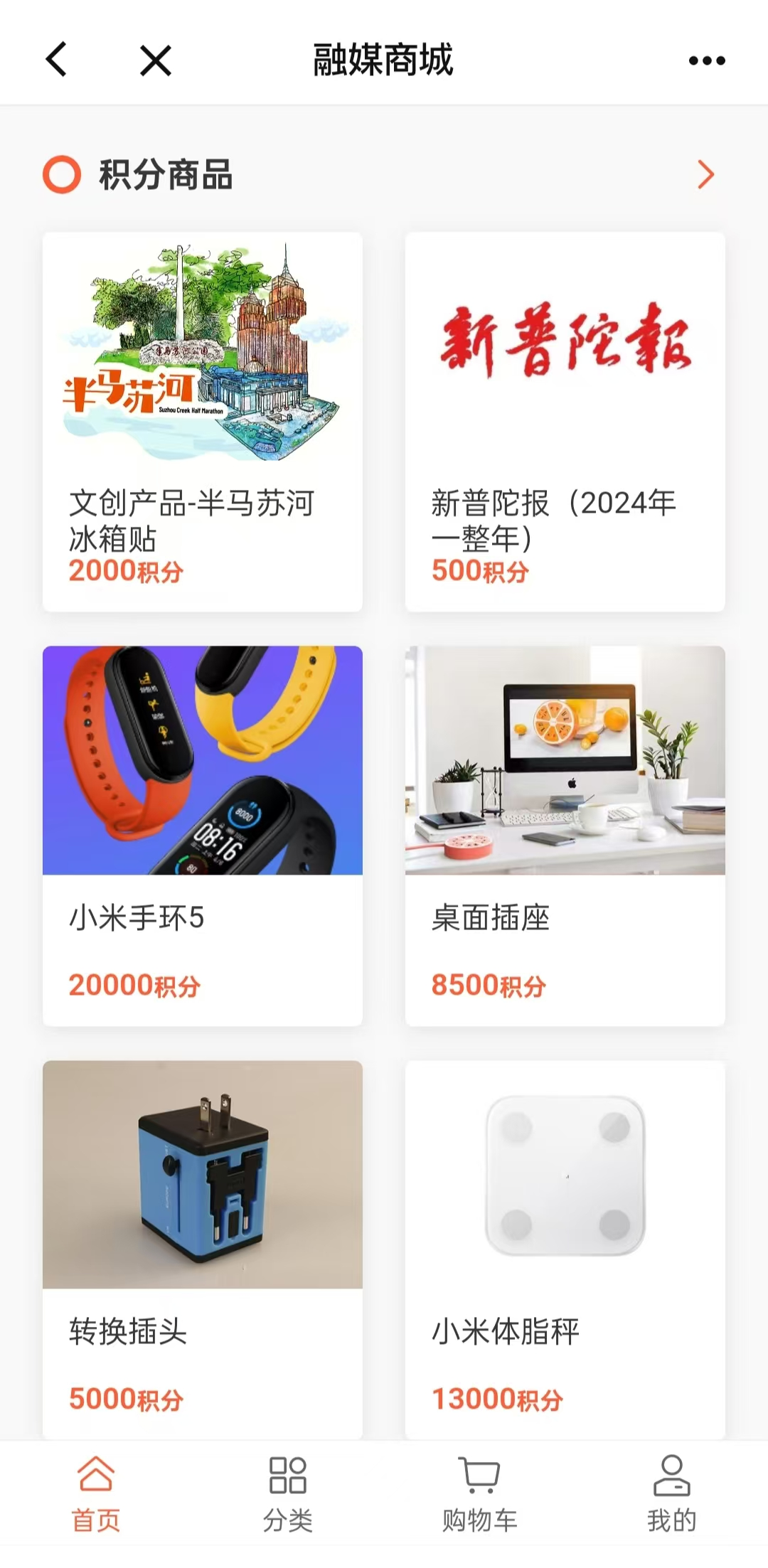Image resolution: width=768 pixels, height=1568 pixels.
Task: Open the 桌面插座 product card
Action: 565,835
